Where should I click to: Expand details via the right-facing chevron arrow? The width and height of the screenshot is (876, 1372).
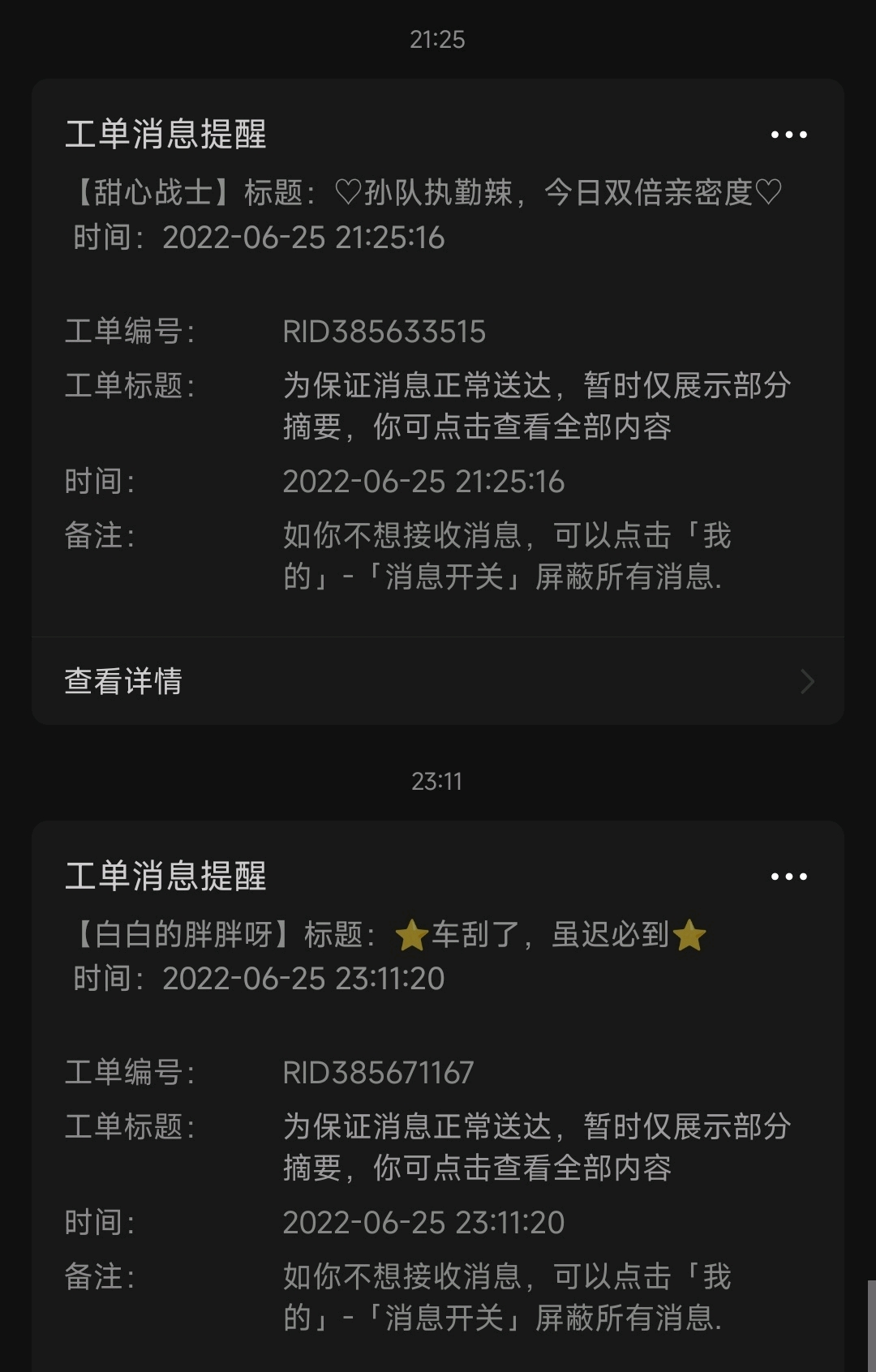[x=807, y=682]
